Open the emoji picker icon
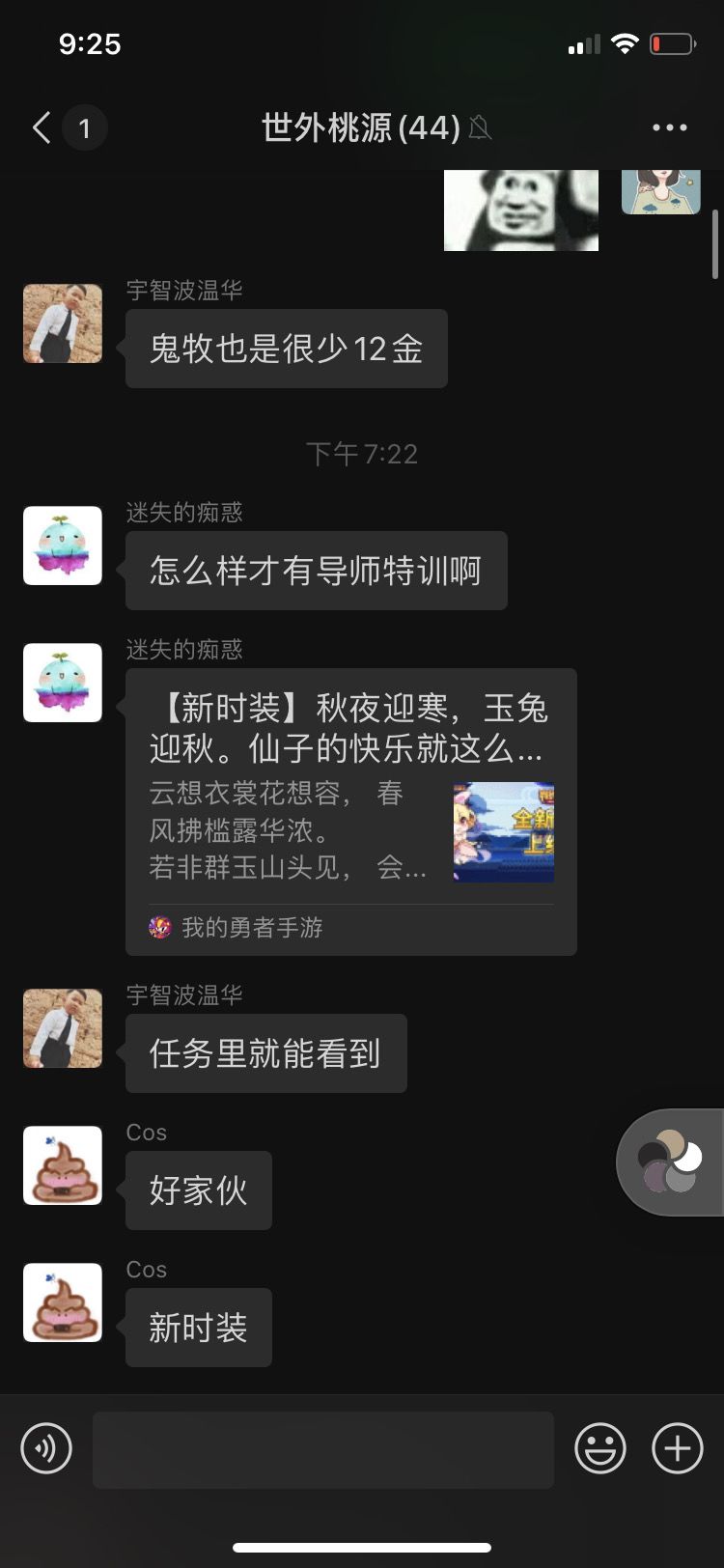This screenshot has height=1568, width=724. click(x=599, y=1448)
